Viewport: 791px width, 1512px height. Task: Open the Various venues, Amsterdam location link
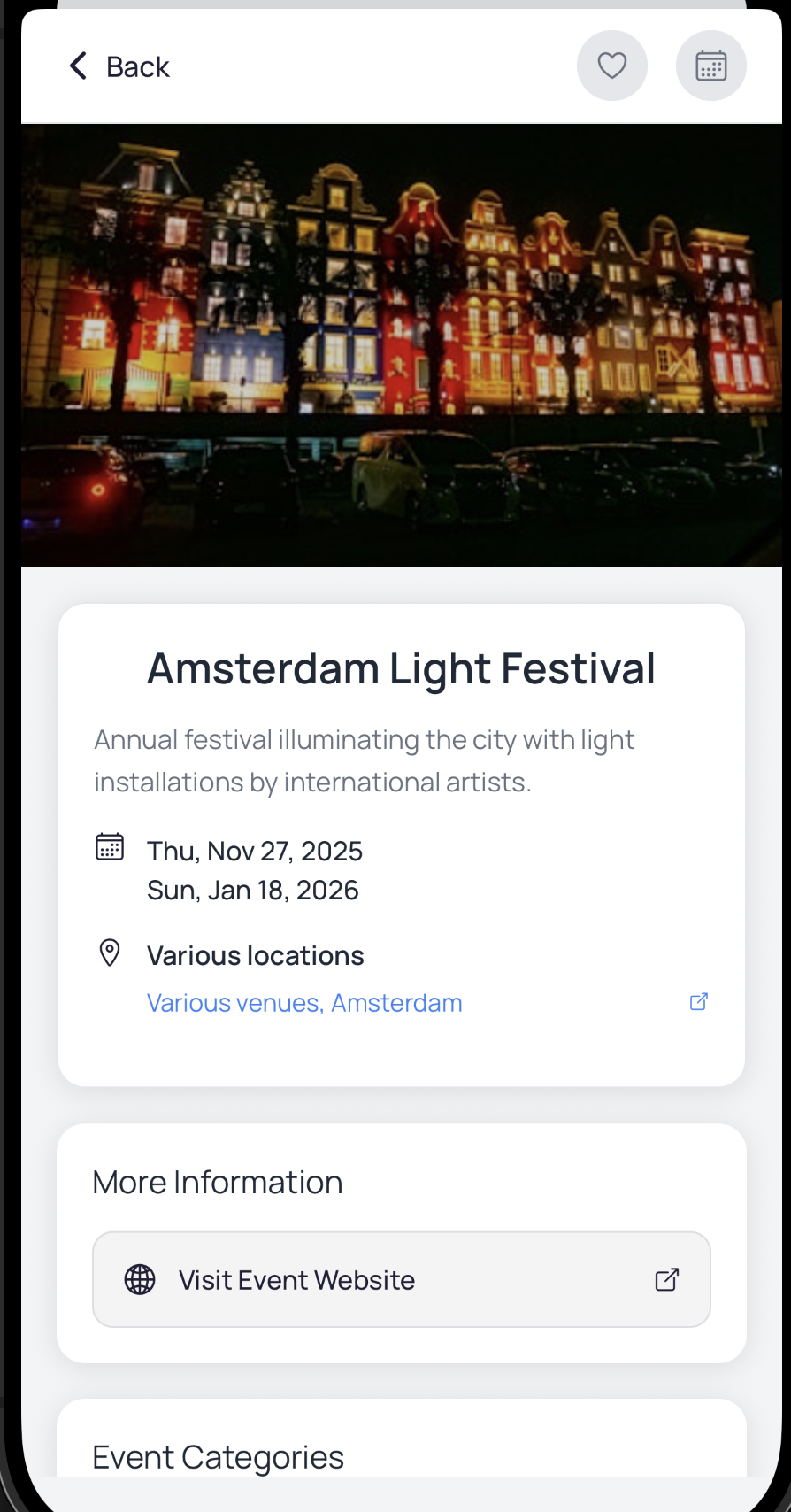tap(304, 1003)
